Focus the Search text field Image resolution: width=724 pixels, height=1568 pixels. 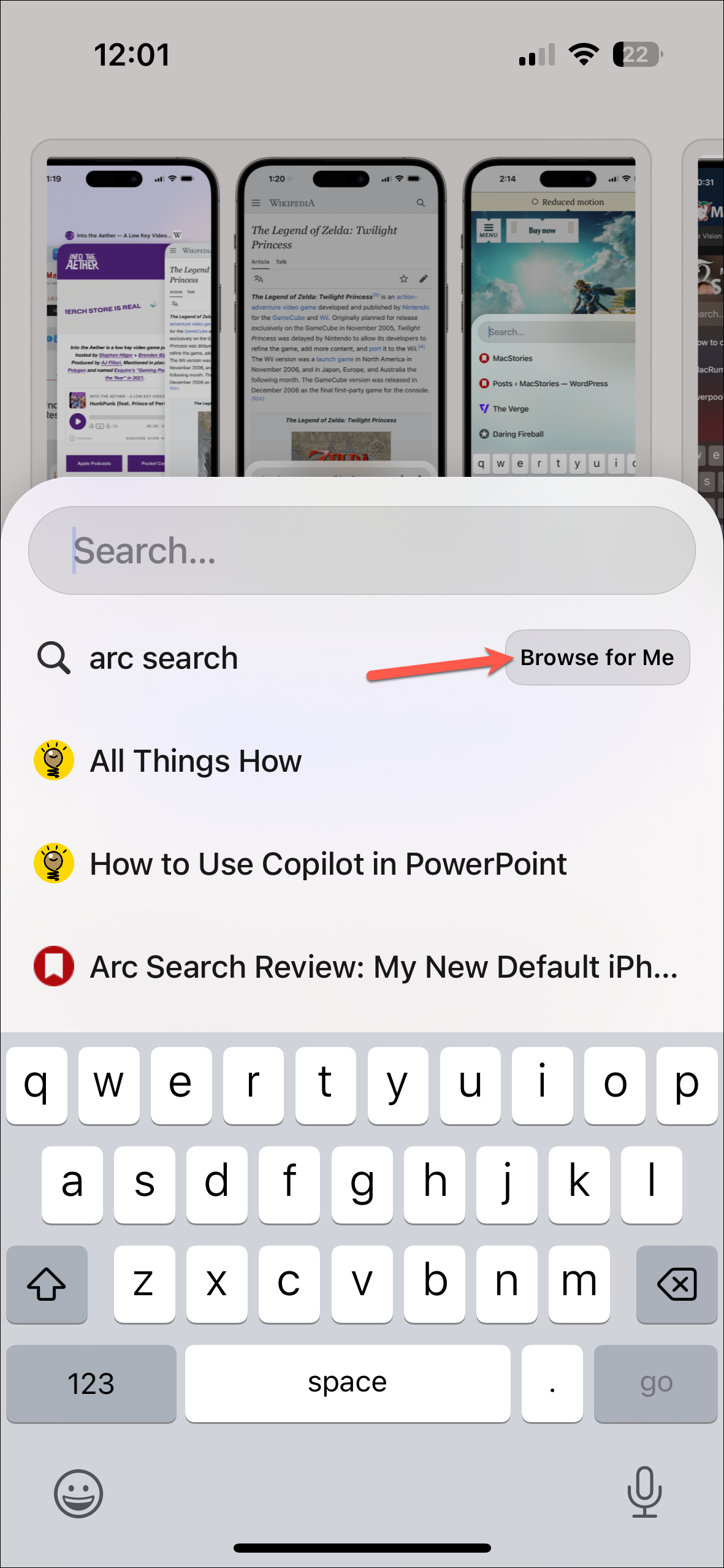(x=362, y=550)
